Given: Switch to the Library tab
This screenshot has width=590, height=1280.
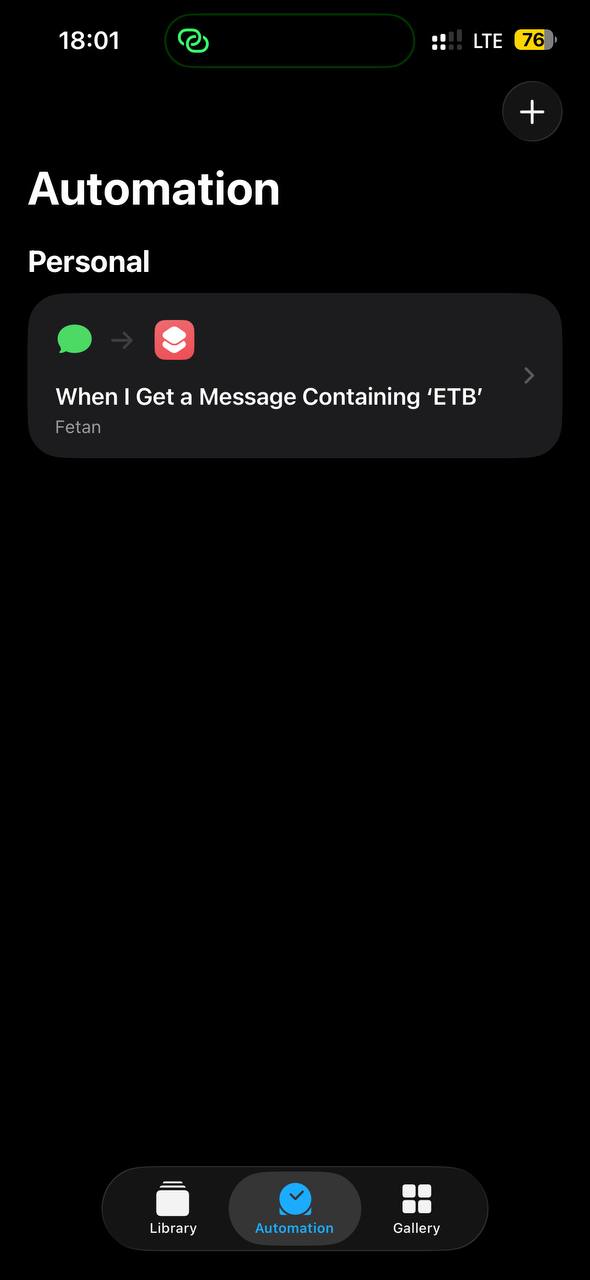Looking at the screenshot, I should [x=173, y=1208].
